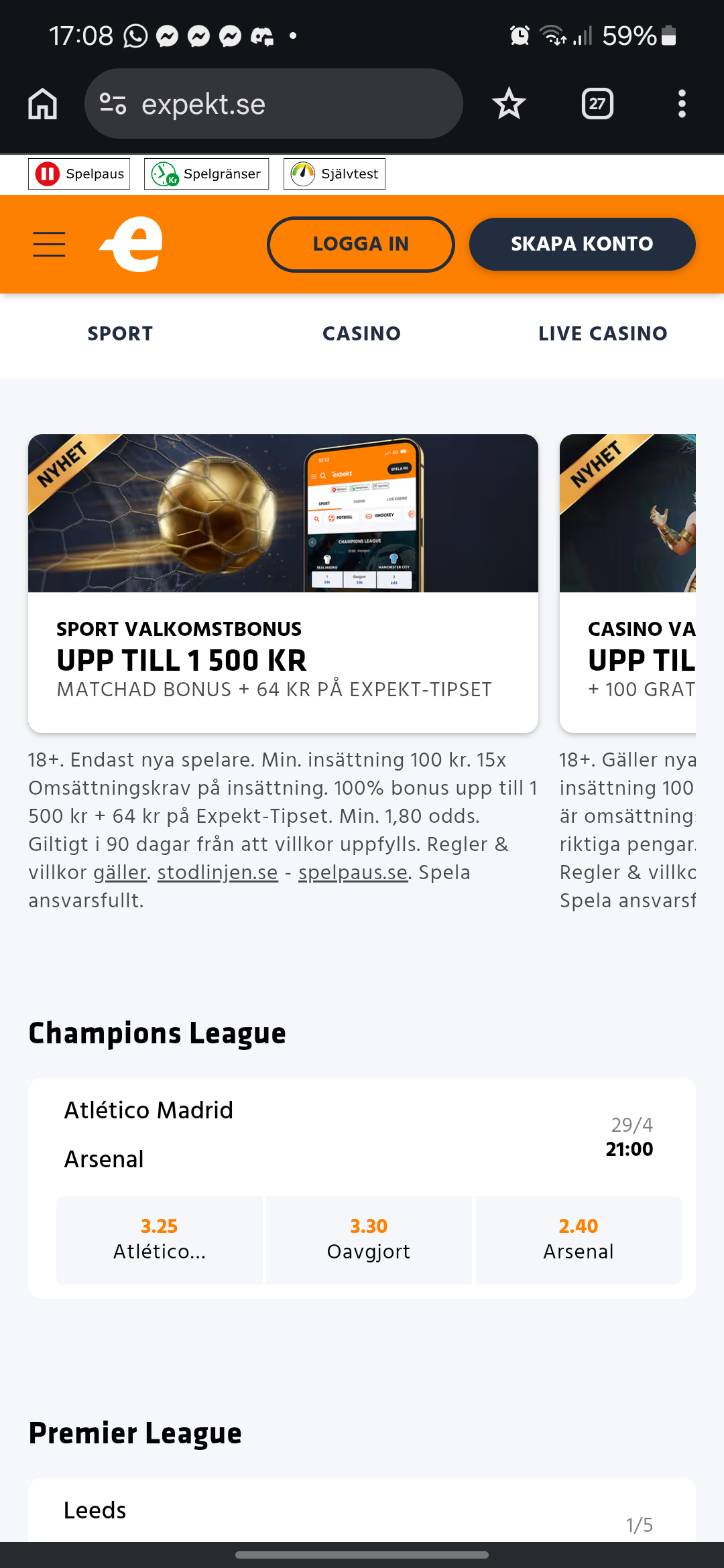This screenshot has height=1568, width=724.
Task: Open the 'gäller' terms link
Action: point(119,872)
